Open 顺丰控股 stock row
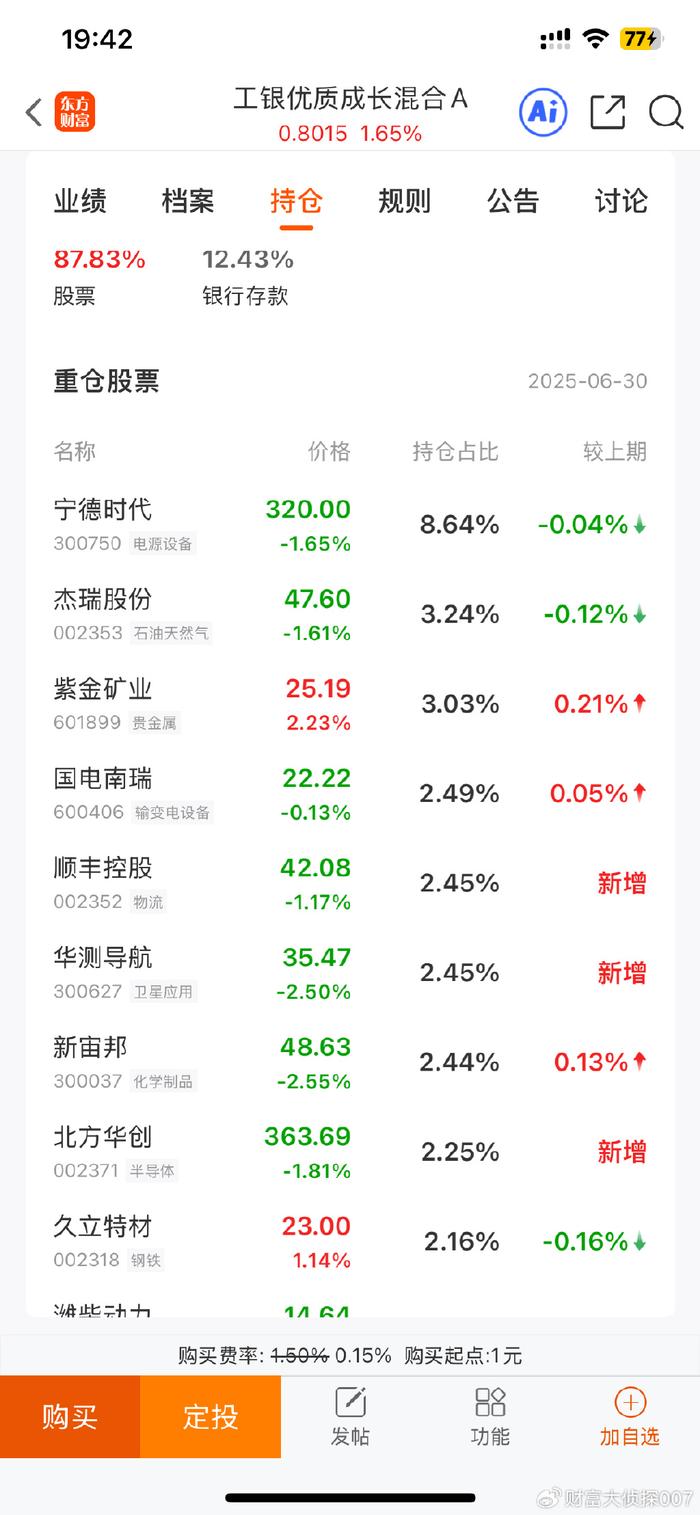 tap(350, 883)
